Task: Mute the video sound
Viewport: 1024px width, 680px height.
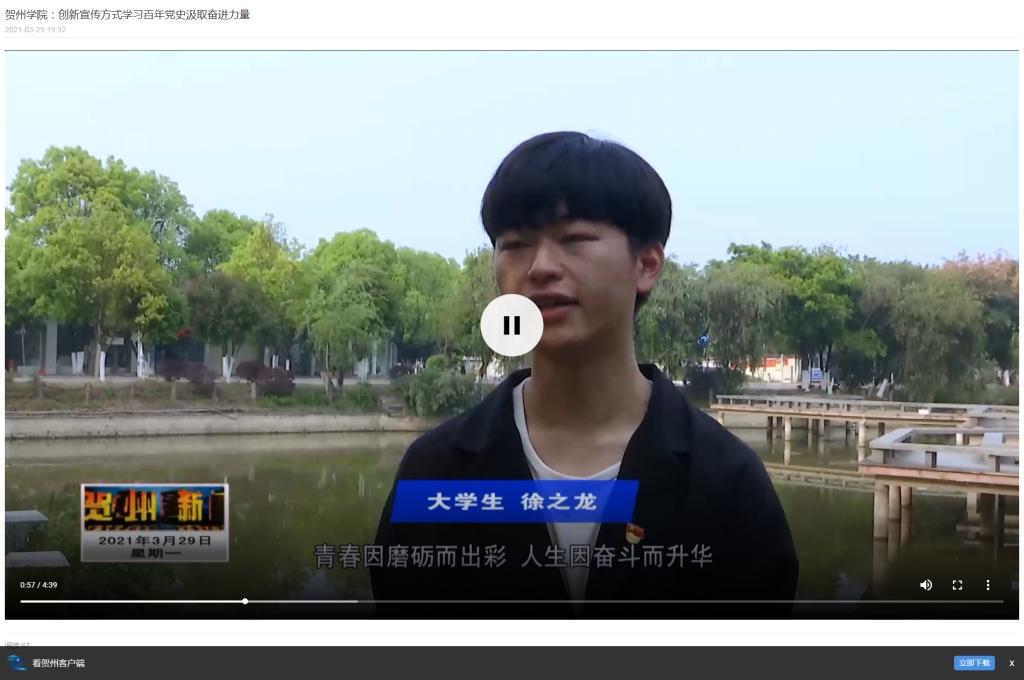Action: click(926, 585)
